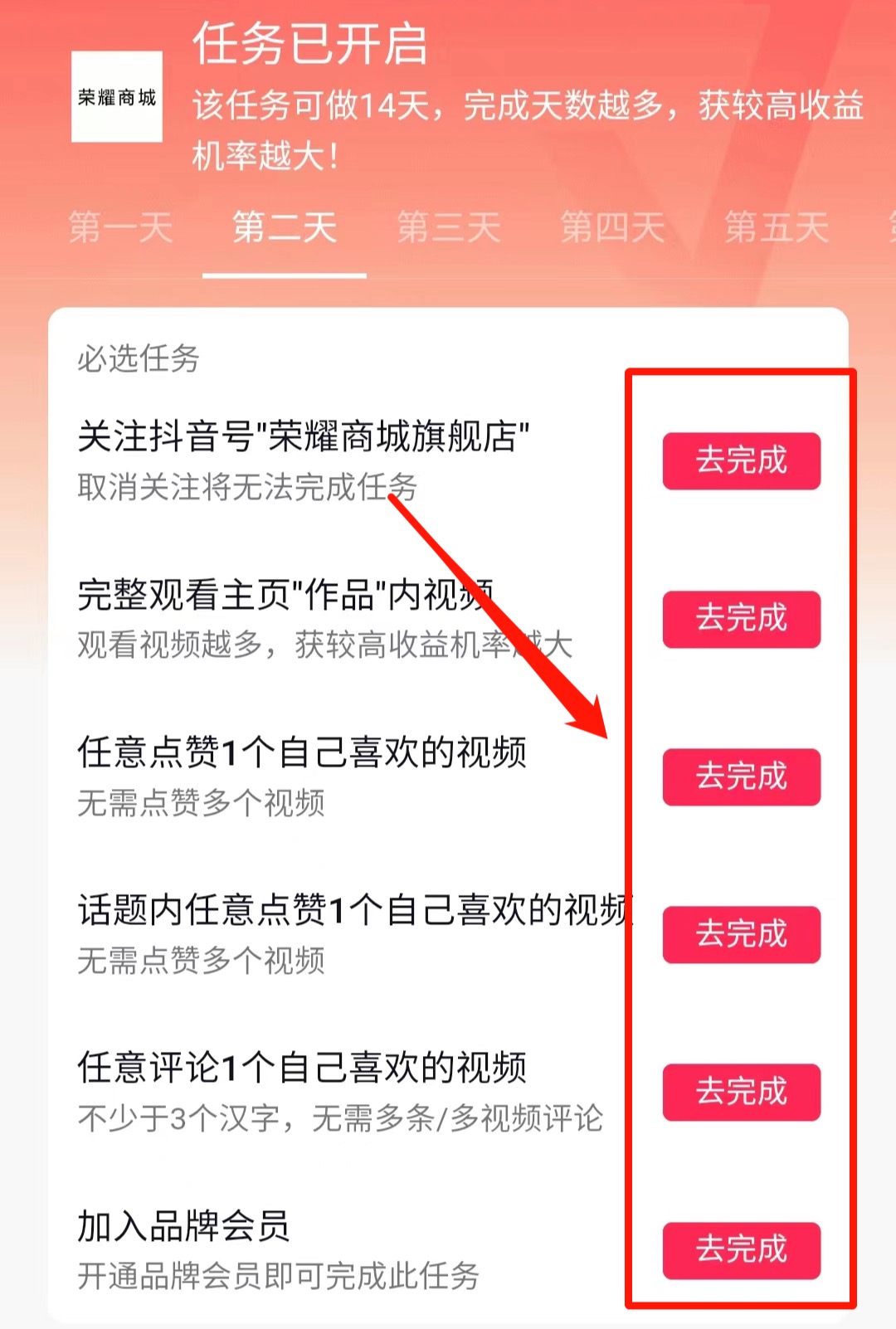This screenshot has width=896, height=1329.
Task: Click 去完成 for liking a video within the topic
Action: point(741,935)
